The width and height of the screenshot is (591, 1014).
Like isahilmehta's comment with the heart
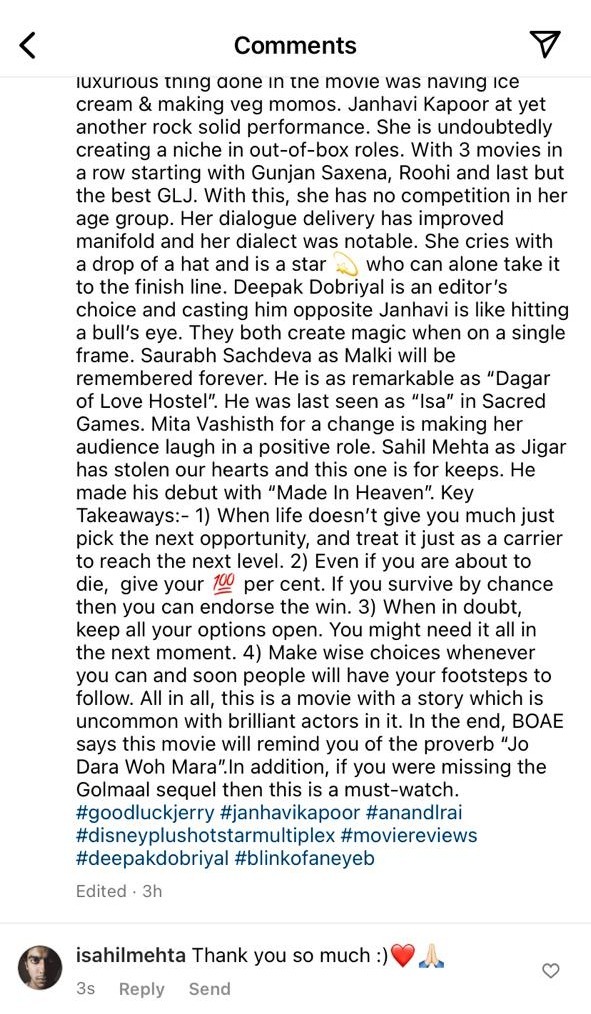click(x=550, y=971)
